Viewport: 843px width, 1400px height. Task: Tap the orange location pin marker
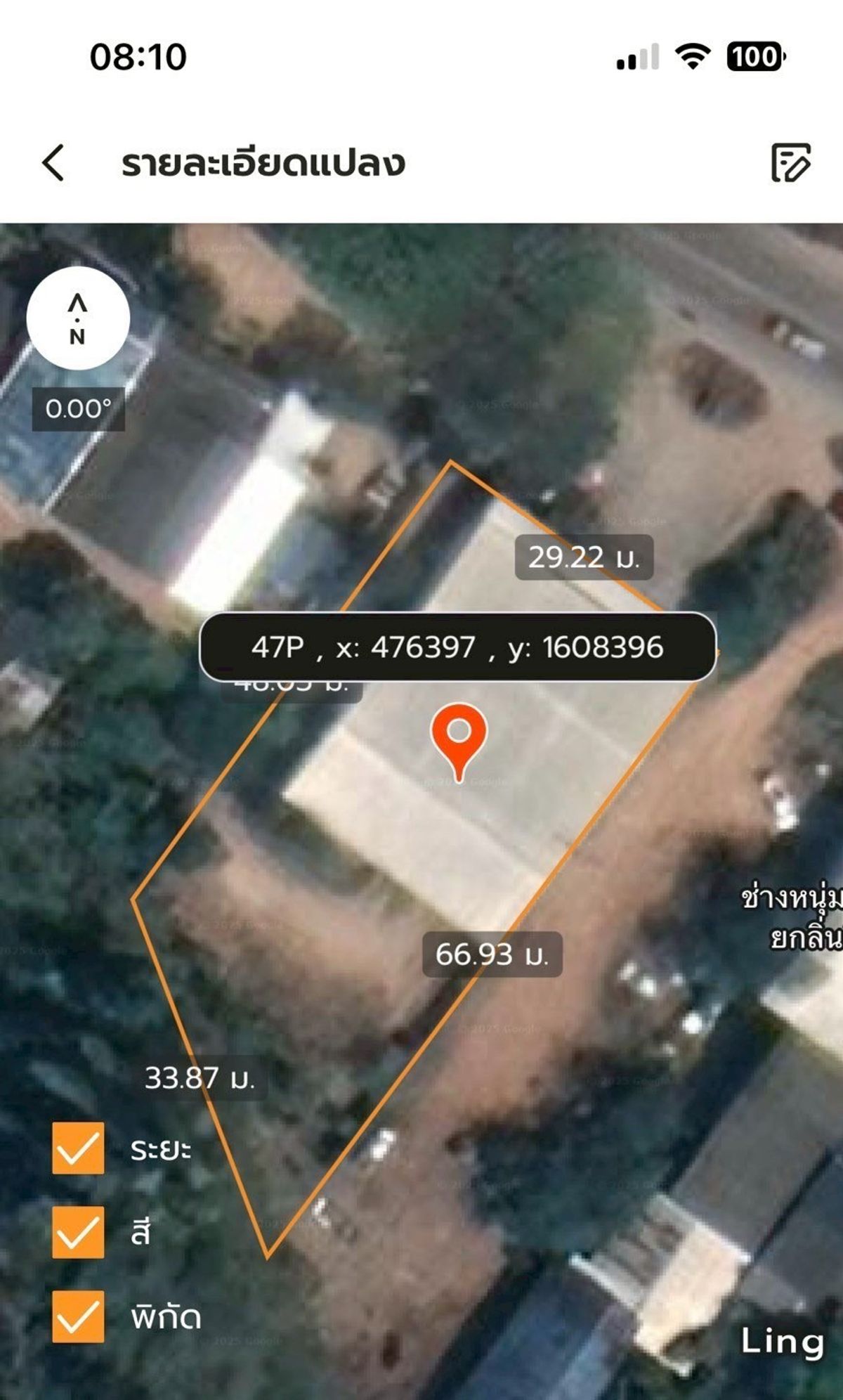point(459,742)
